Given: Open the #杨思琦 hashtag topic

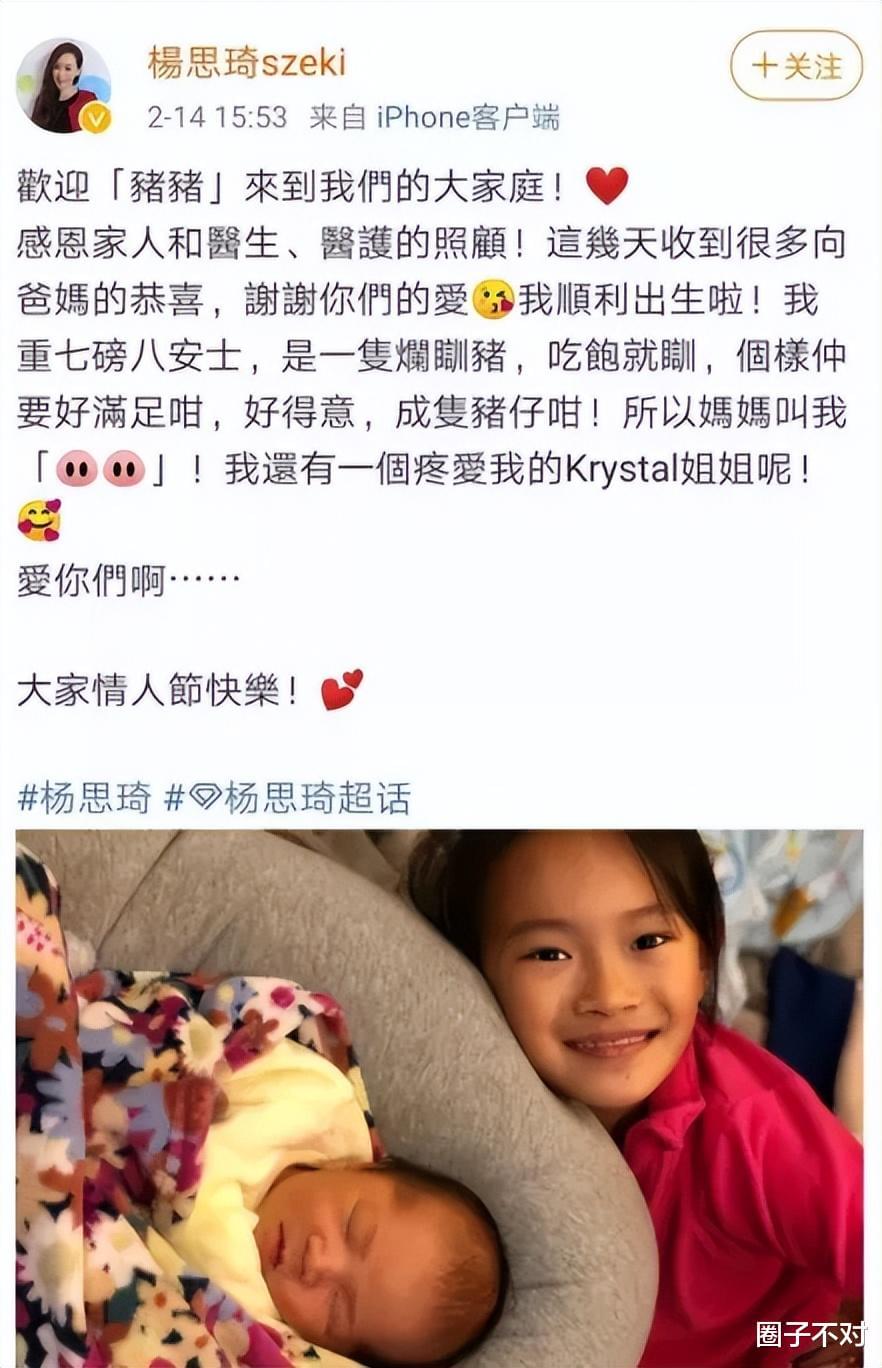Looking at the screenshot, I should (84, 798).
